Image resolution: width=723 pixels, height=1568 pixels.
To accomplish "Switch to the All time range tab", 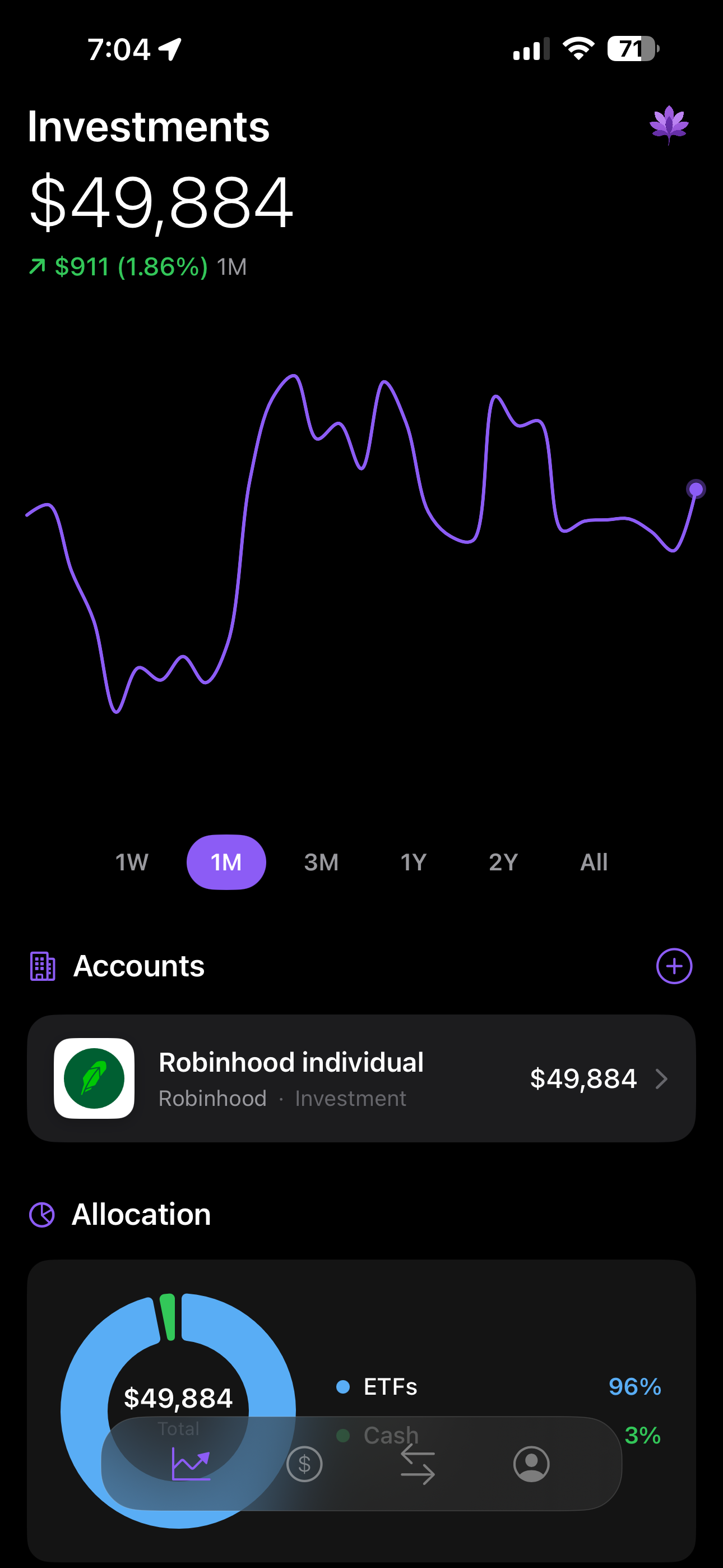I will [594, 862].
